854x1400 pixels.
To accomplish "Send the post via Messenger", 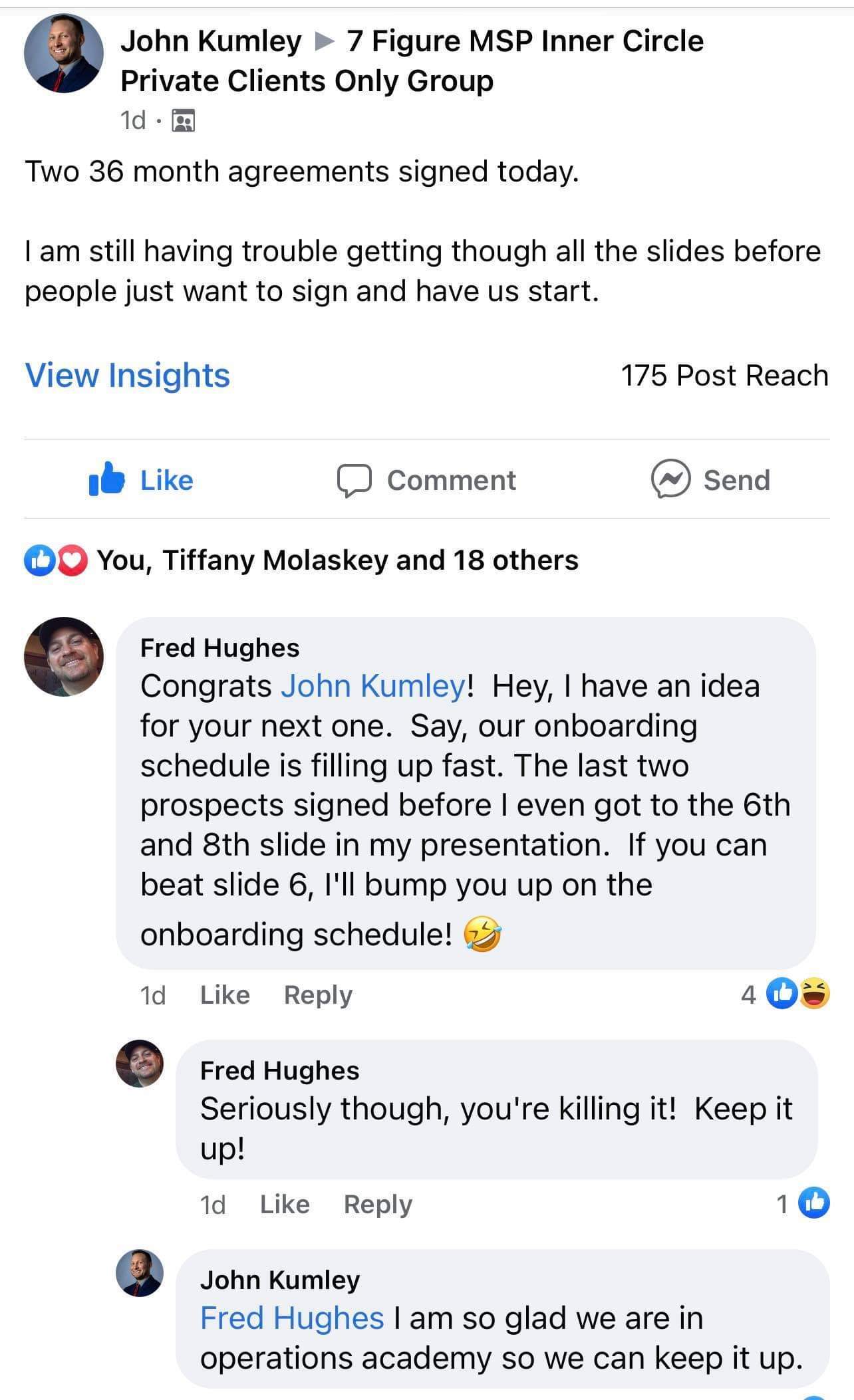I will 710,480.
